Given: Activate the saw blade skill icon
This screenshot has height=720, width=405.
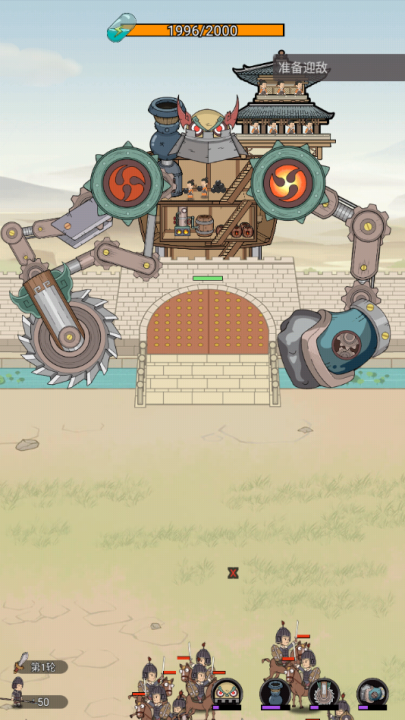Looking at the screenshot, I should click(x=324, y=692).
